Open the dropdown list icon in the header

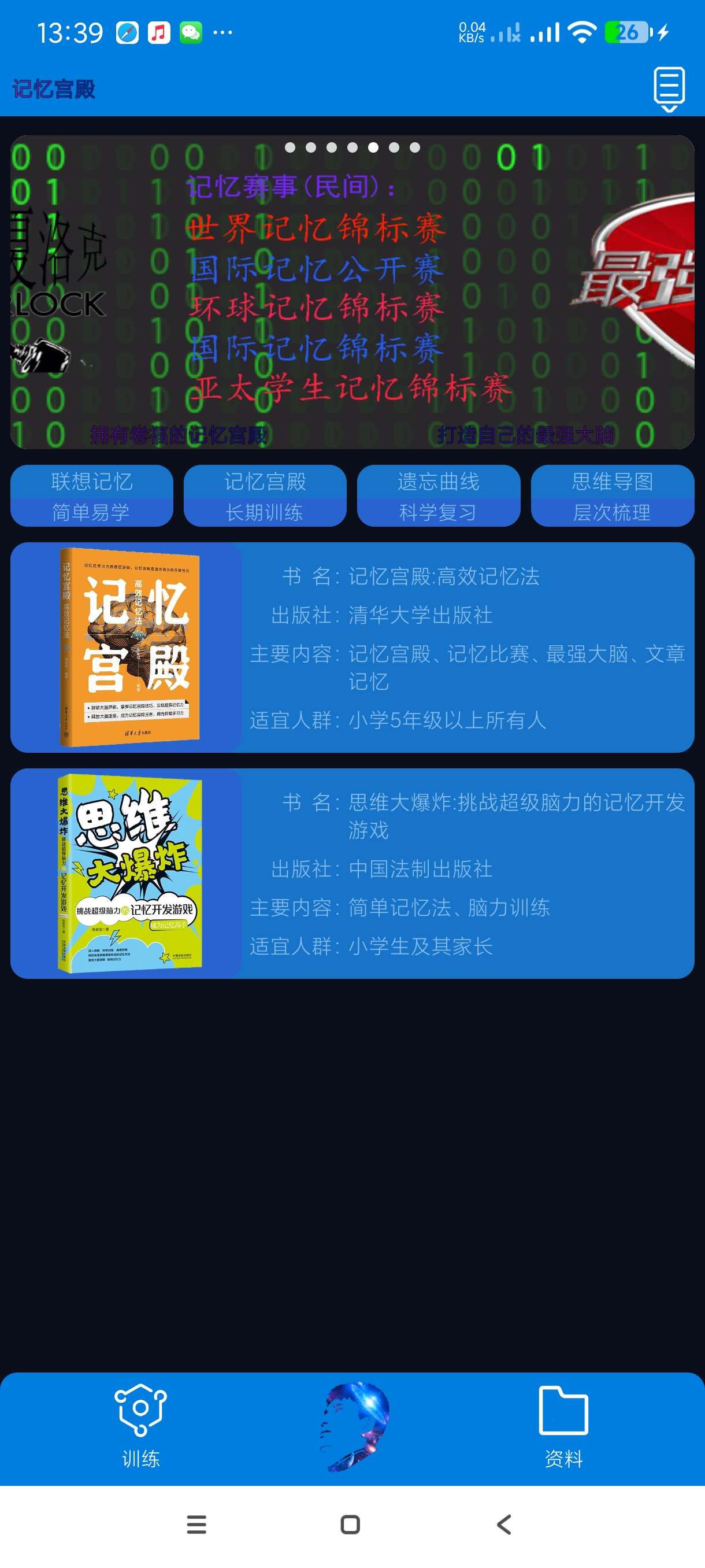pos(669,89)
